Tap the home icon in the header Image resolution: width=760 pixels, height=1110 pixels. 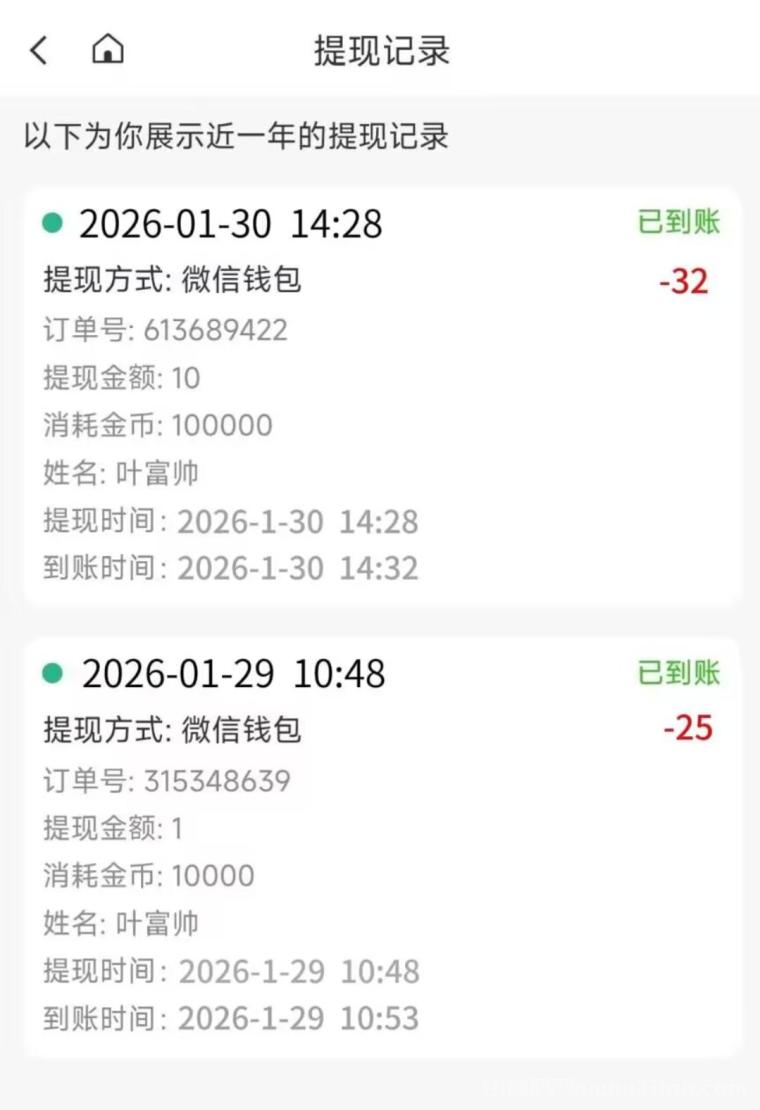107,48
